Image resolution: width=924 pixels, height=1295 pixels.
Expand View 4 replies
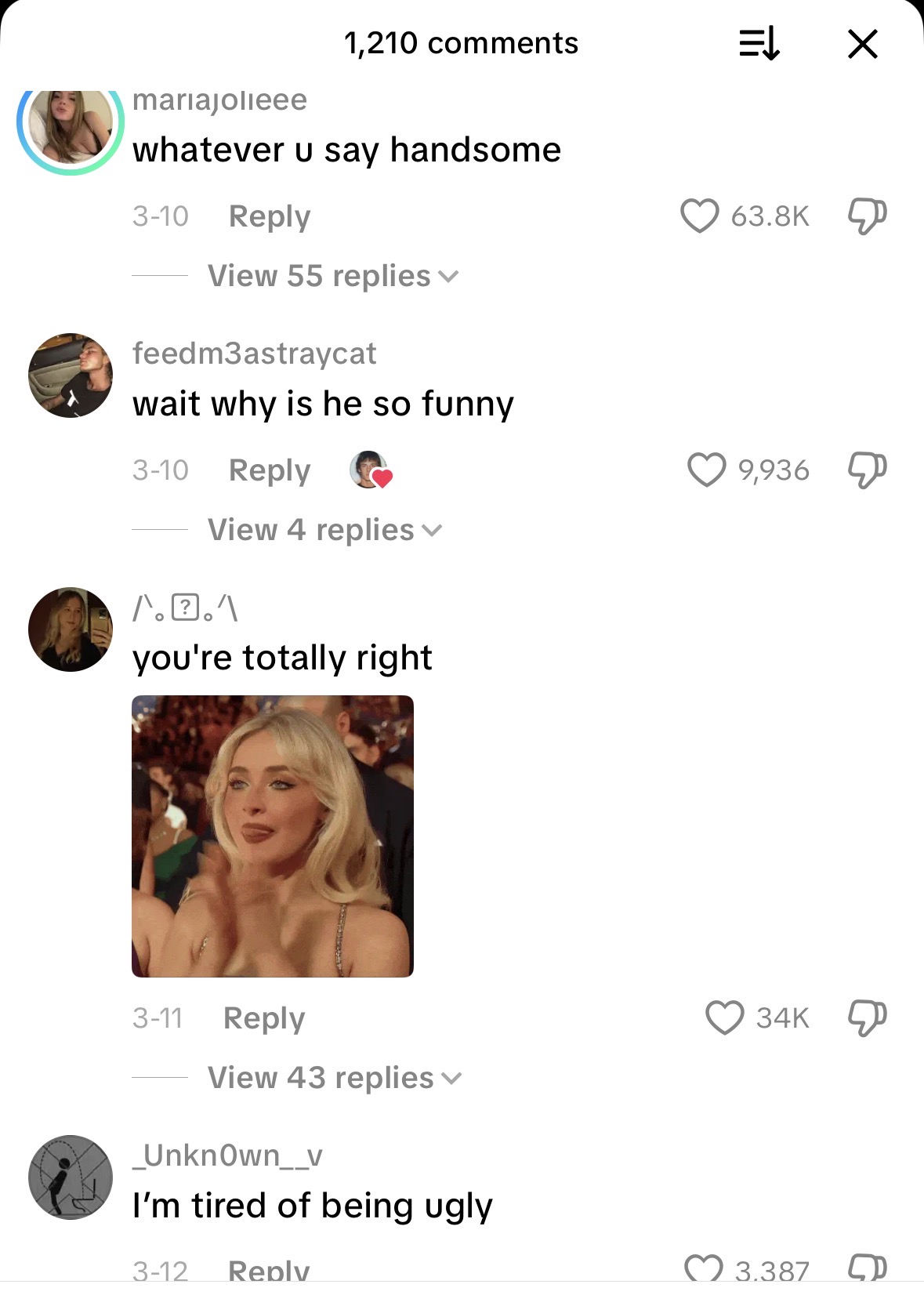pyautogui.click(x=324, y=530)
